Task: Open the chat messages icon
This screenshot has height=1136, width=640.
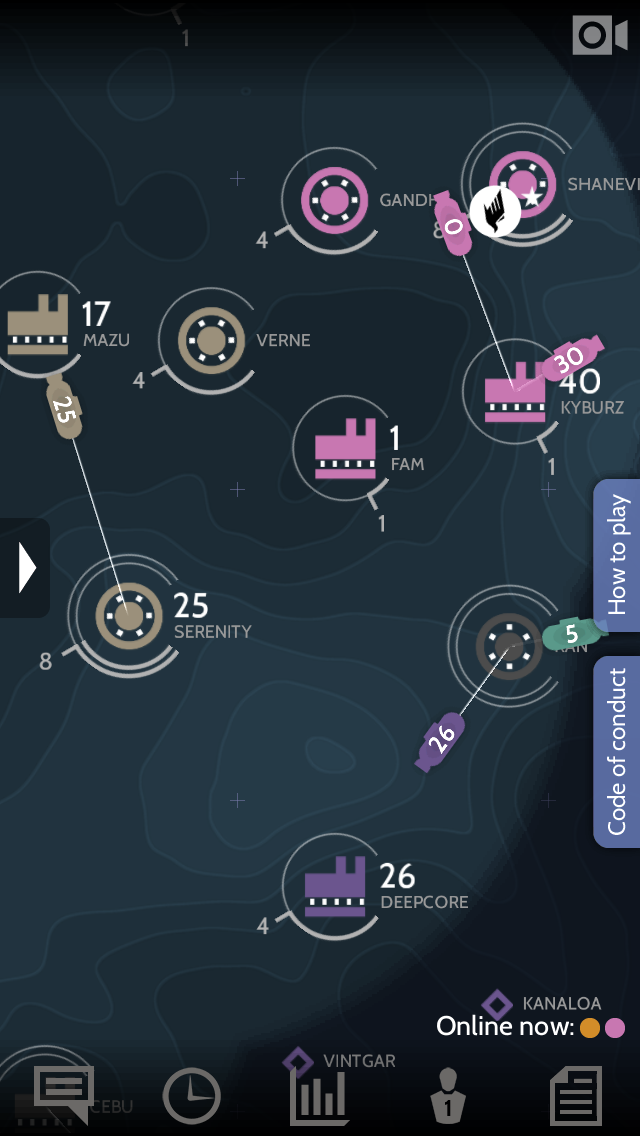Action: click(64, 1094)
